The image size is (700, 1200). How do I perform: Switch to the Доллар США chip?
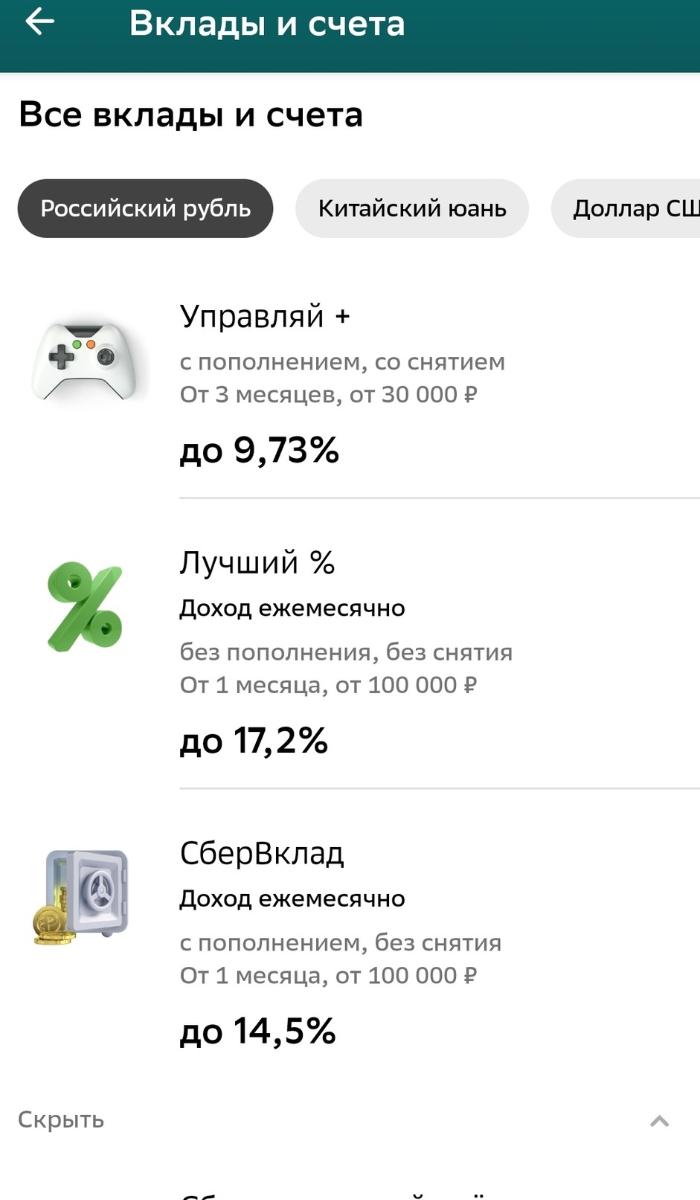(630, 209)
